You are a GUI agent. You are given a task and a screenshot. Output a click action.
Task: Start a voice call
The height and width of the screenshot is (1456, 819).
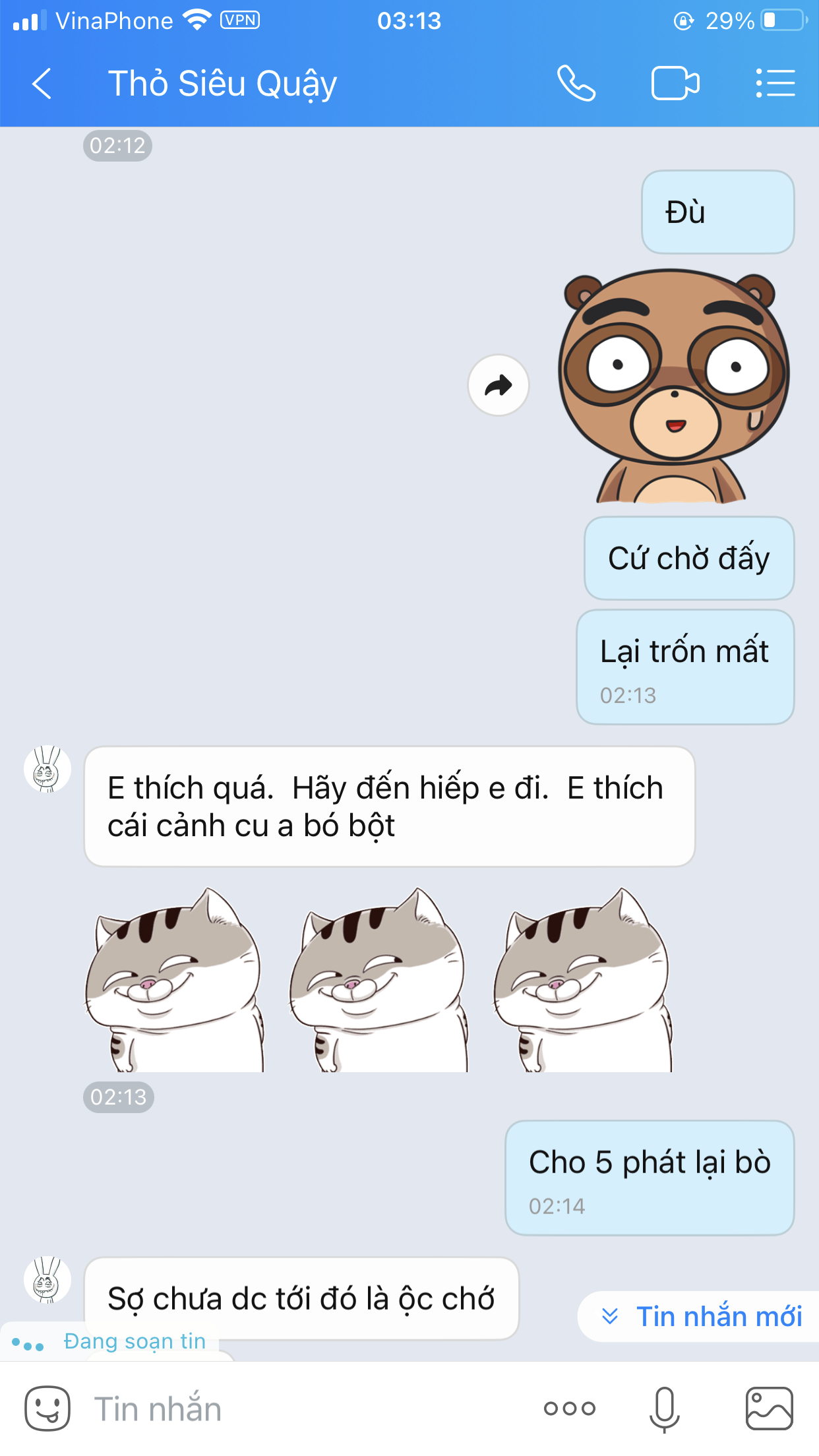[576, 84]
